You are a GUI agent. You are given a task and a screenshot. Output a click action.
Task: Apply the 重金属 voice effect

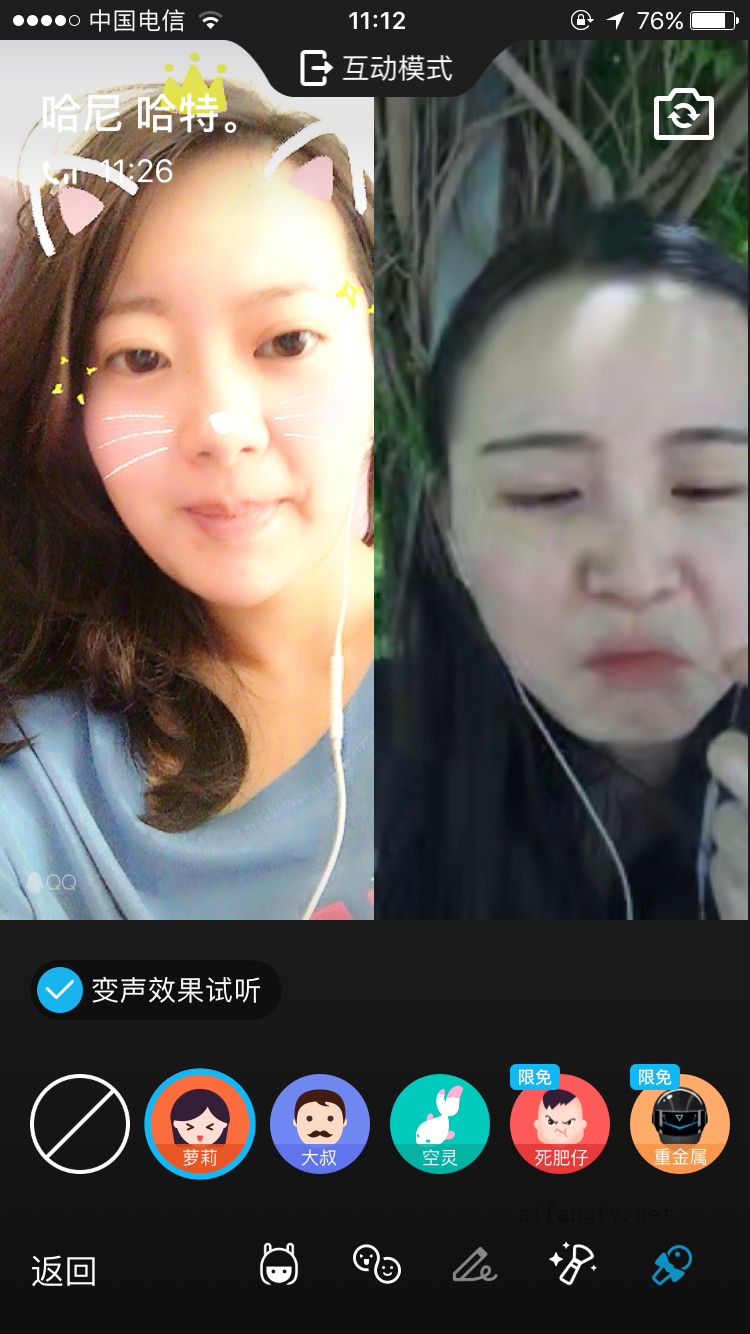click(x=680, y=1124)
